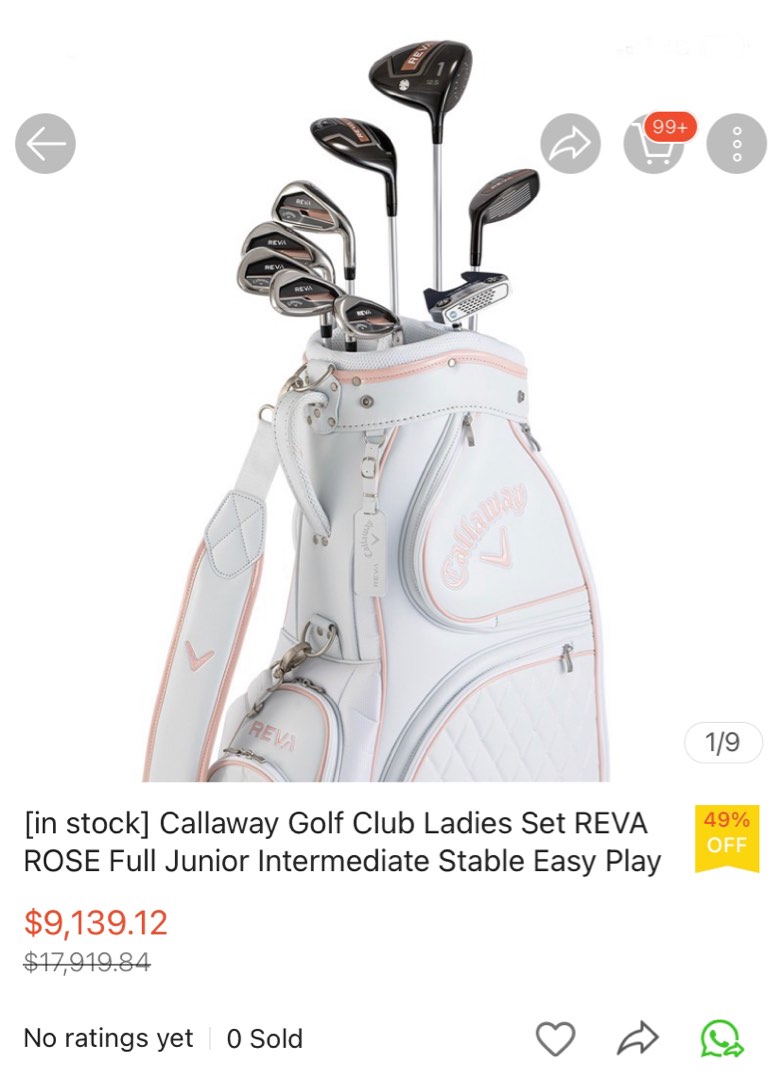Unfavorite the product using the heart outline

557,1039
